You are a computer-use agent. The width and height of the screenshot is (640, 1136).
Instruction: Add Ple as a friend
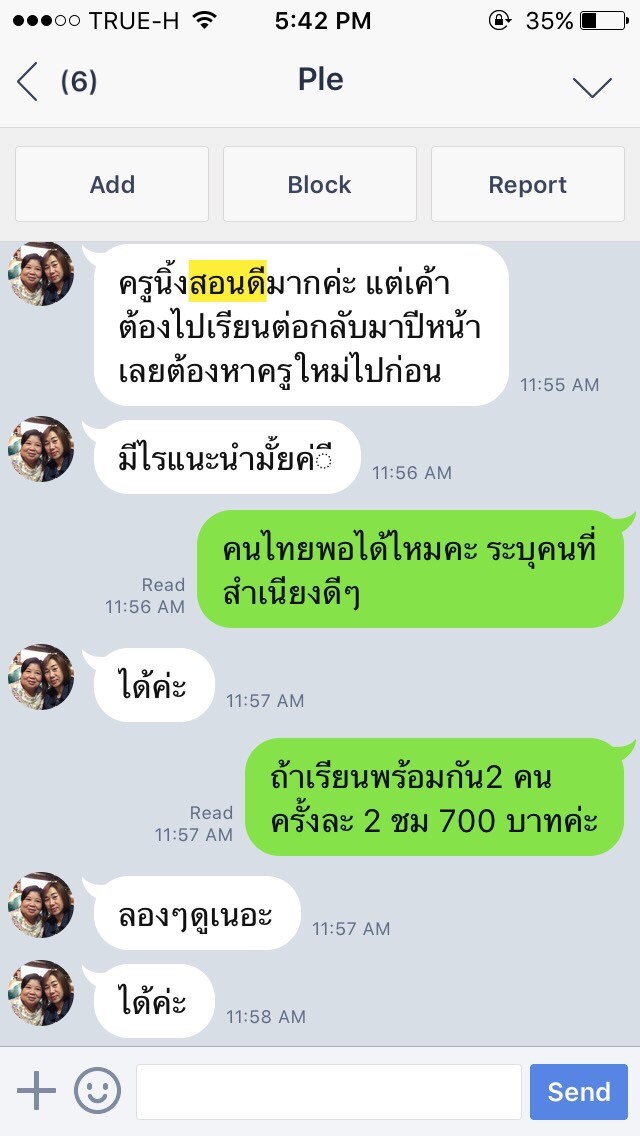[x=112, y=184]
